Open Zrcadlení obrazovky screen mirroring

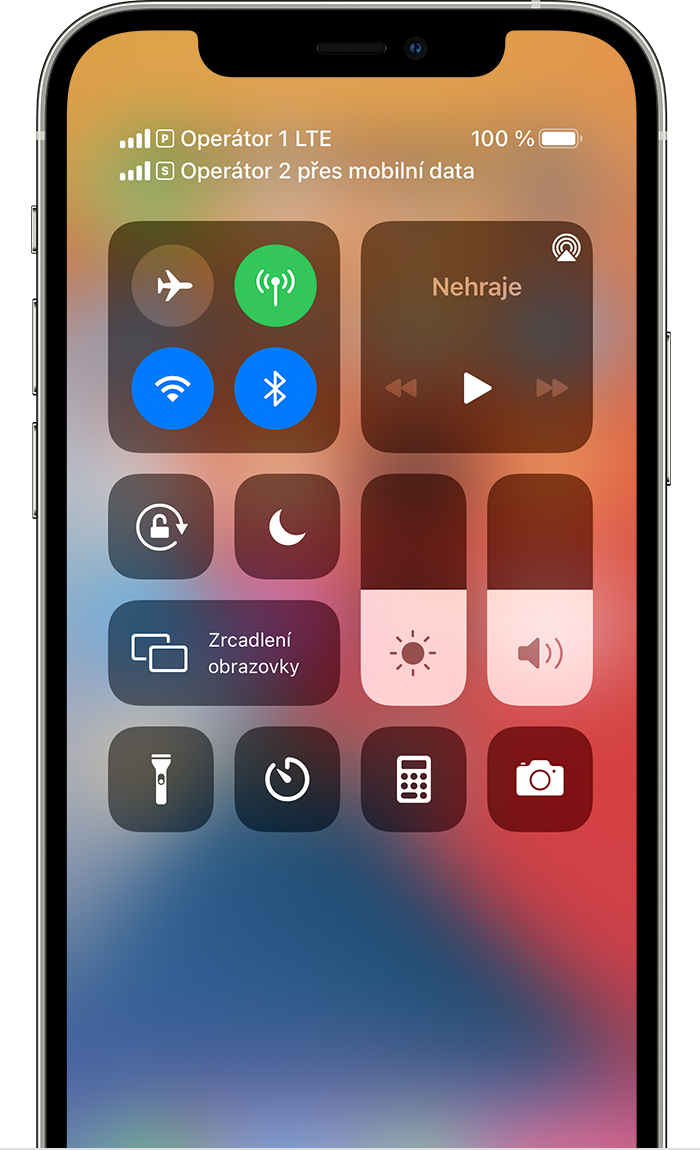[x=224, y=653]
